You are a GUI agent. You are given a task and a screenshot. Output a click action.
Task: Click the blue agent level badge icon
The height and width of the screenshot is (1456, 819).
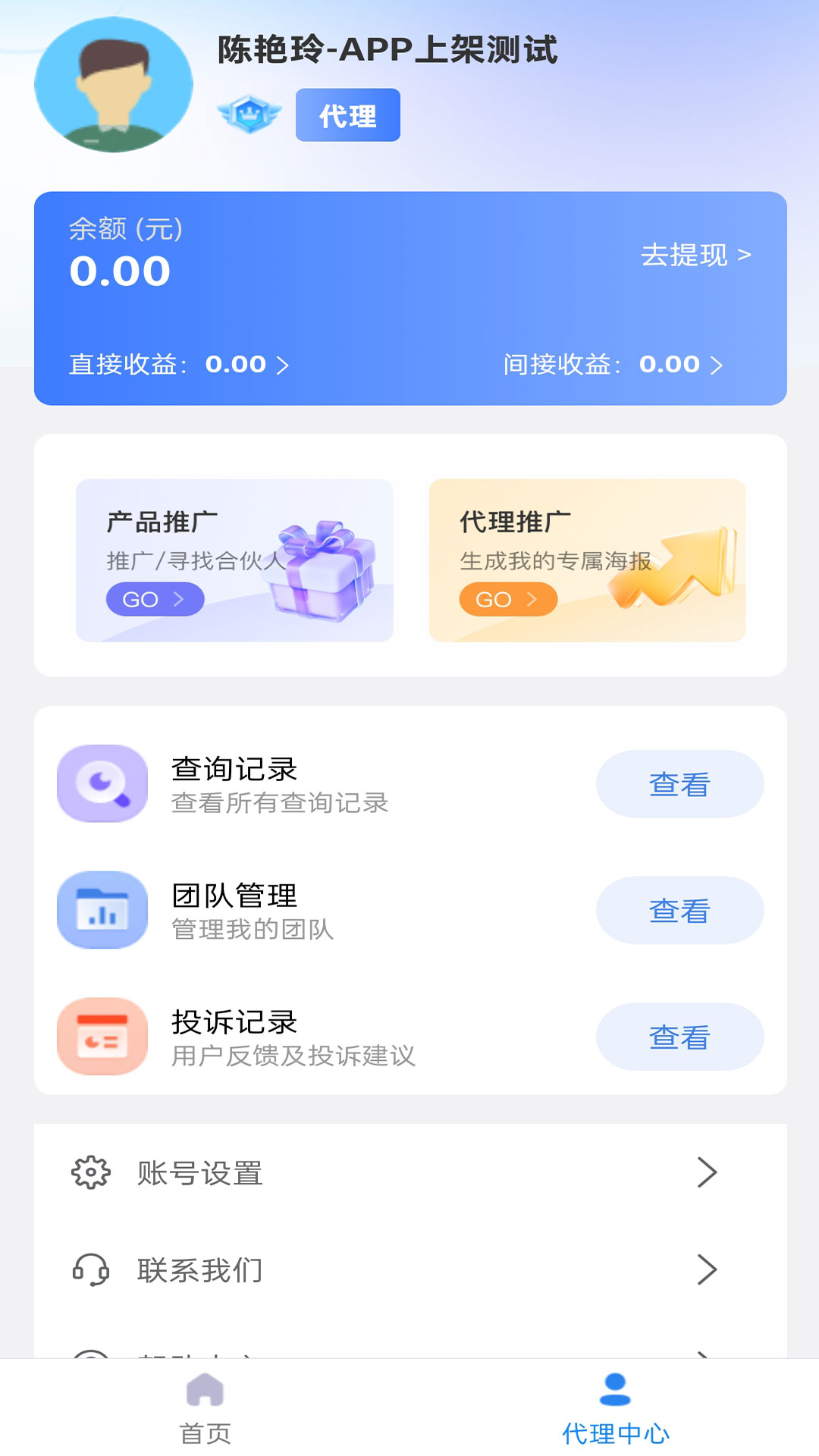pyautogui.click(x=250, y=114)
